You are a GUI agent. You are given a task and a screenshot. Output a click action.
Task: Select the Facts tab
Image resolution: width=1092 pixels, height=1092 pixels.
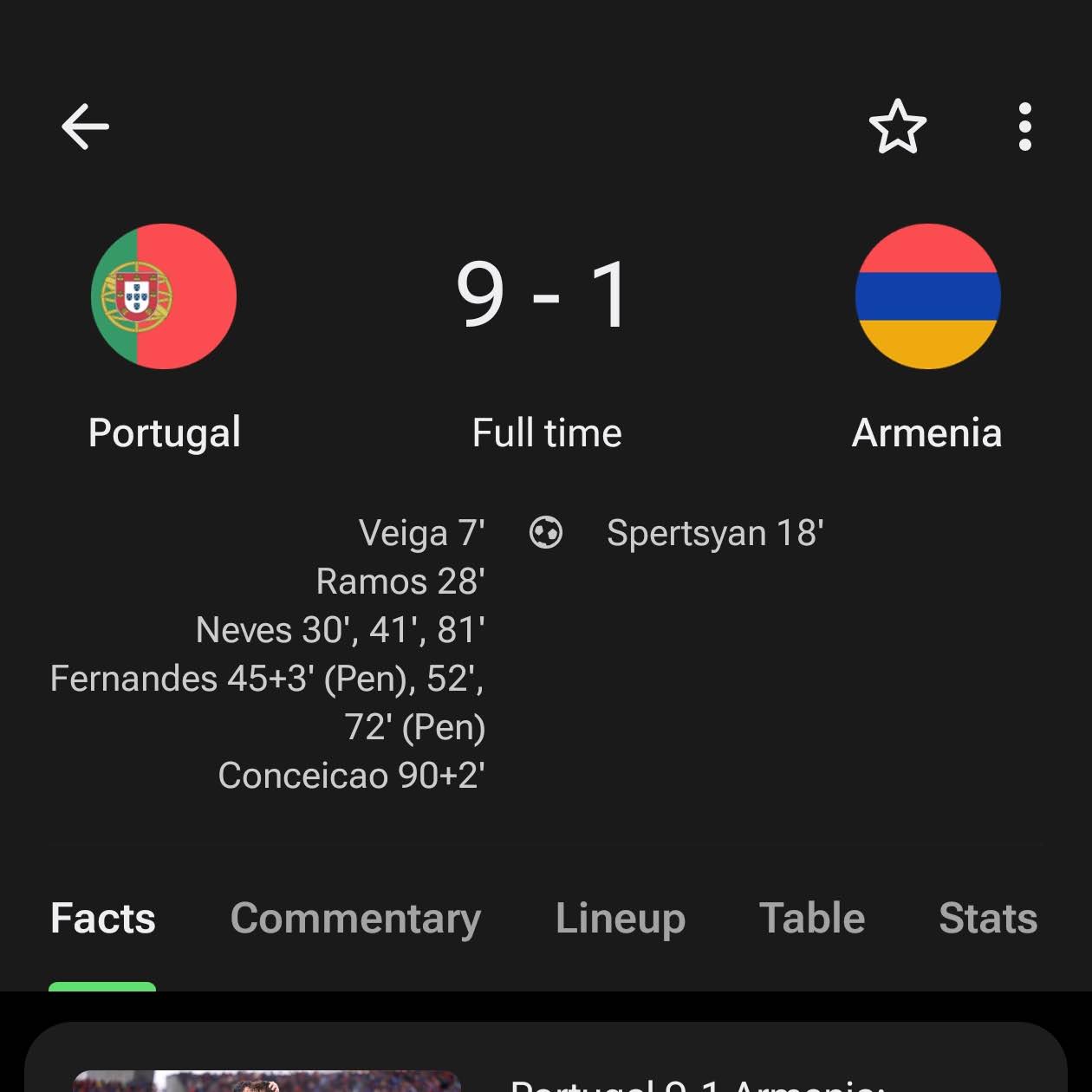103,919
